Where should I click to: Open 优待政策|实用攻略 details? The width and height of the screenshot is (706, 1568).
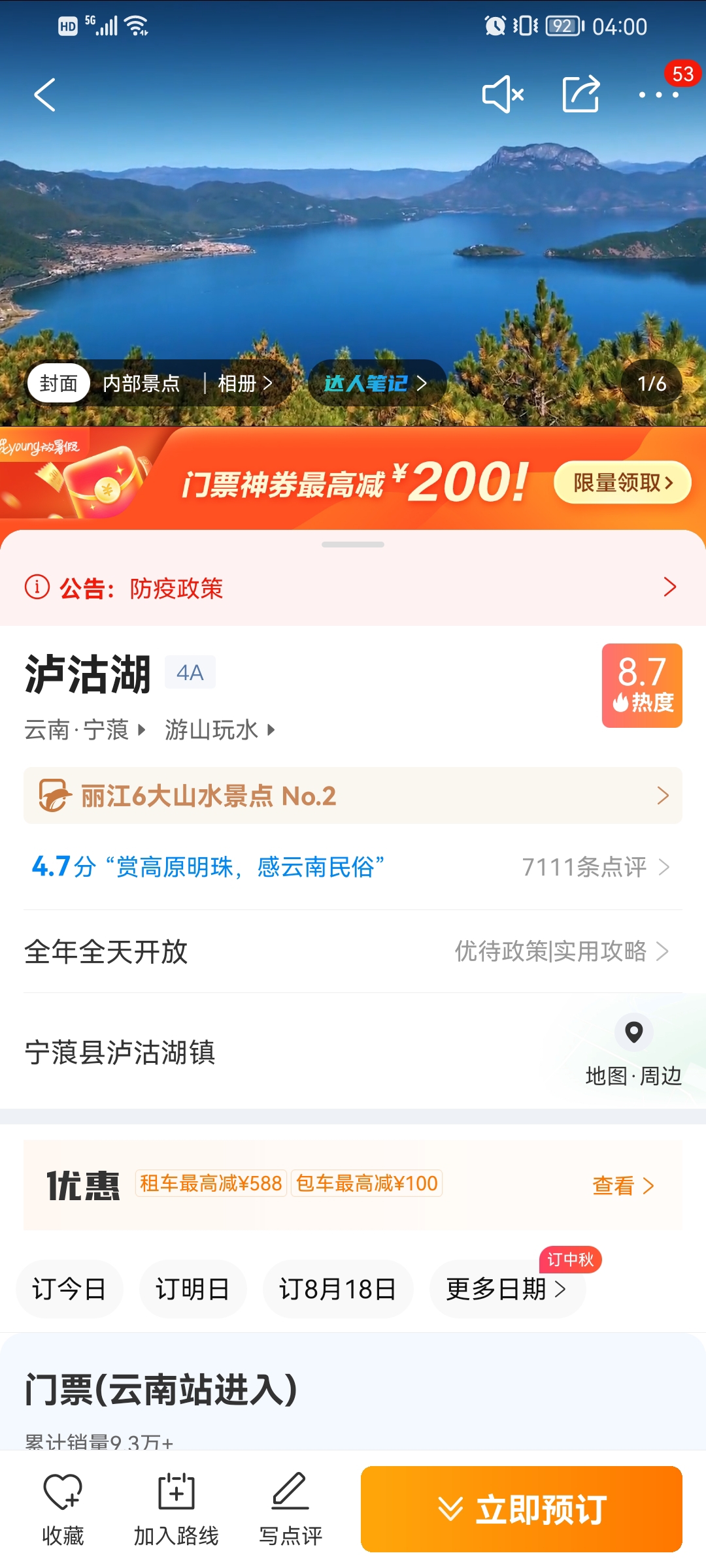click(x=562, y=951)
